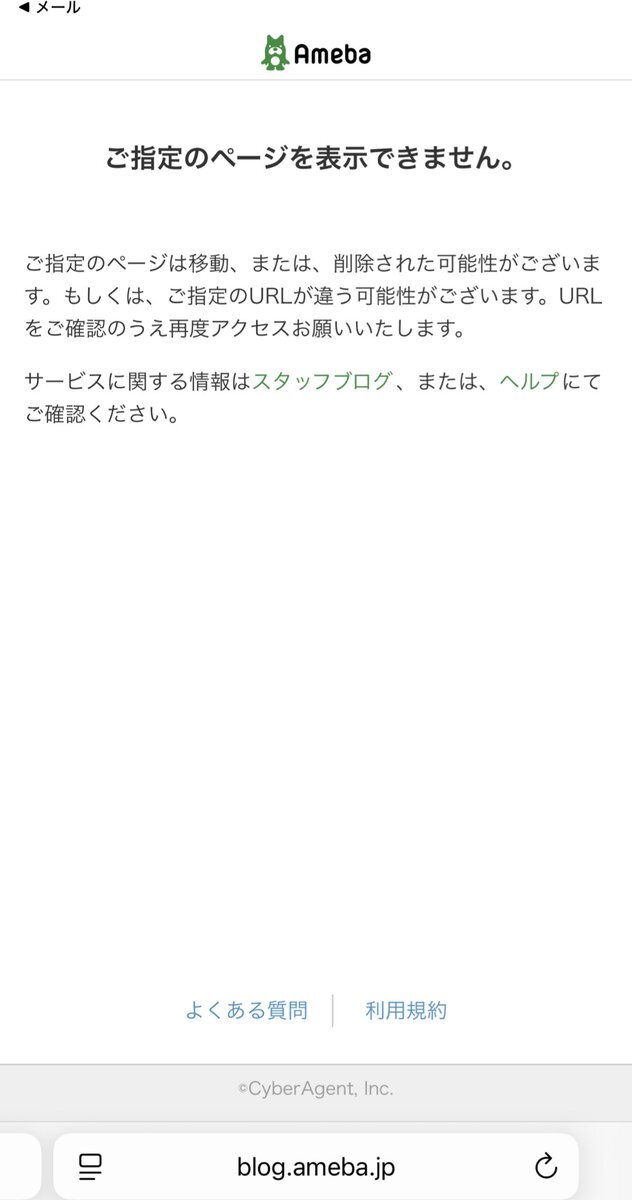Tap the blog.ameba.jp address field
The image size is (632, 1200).
[316, 1166]
